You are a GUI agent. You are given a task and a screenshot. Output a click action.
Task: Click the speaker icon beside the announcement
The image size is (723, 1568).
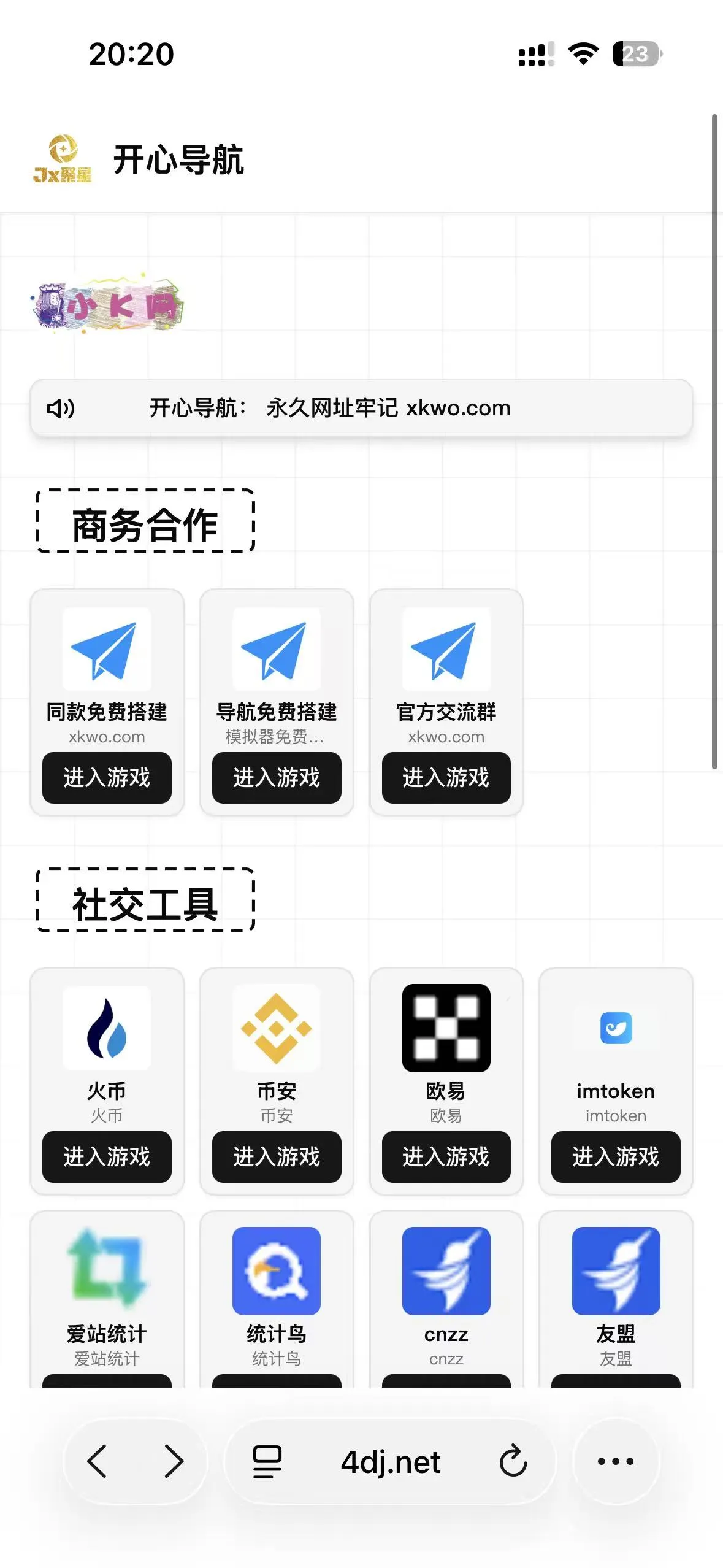pos(60,407)
